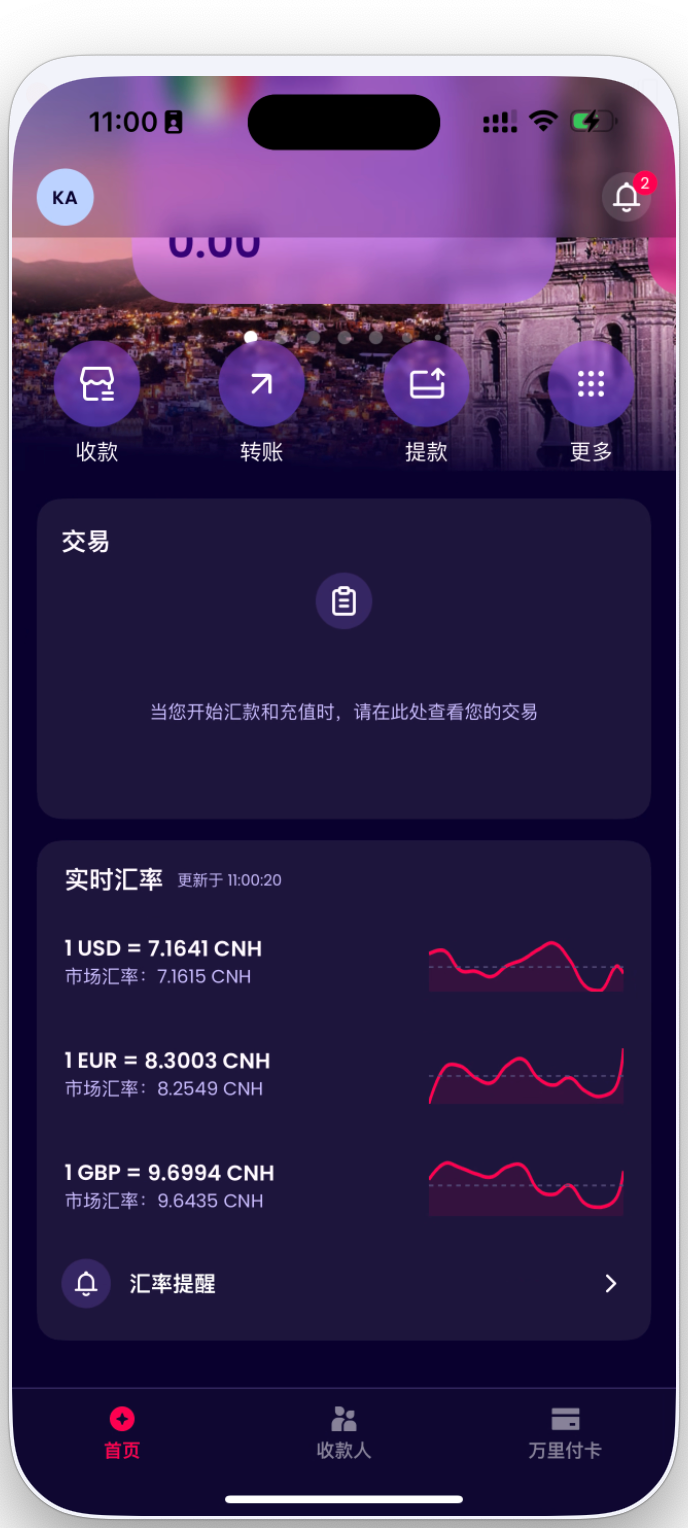View the 1 EUR to CNH rate row

pyautogui.click(x=343, y=1074)
